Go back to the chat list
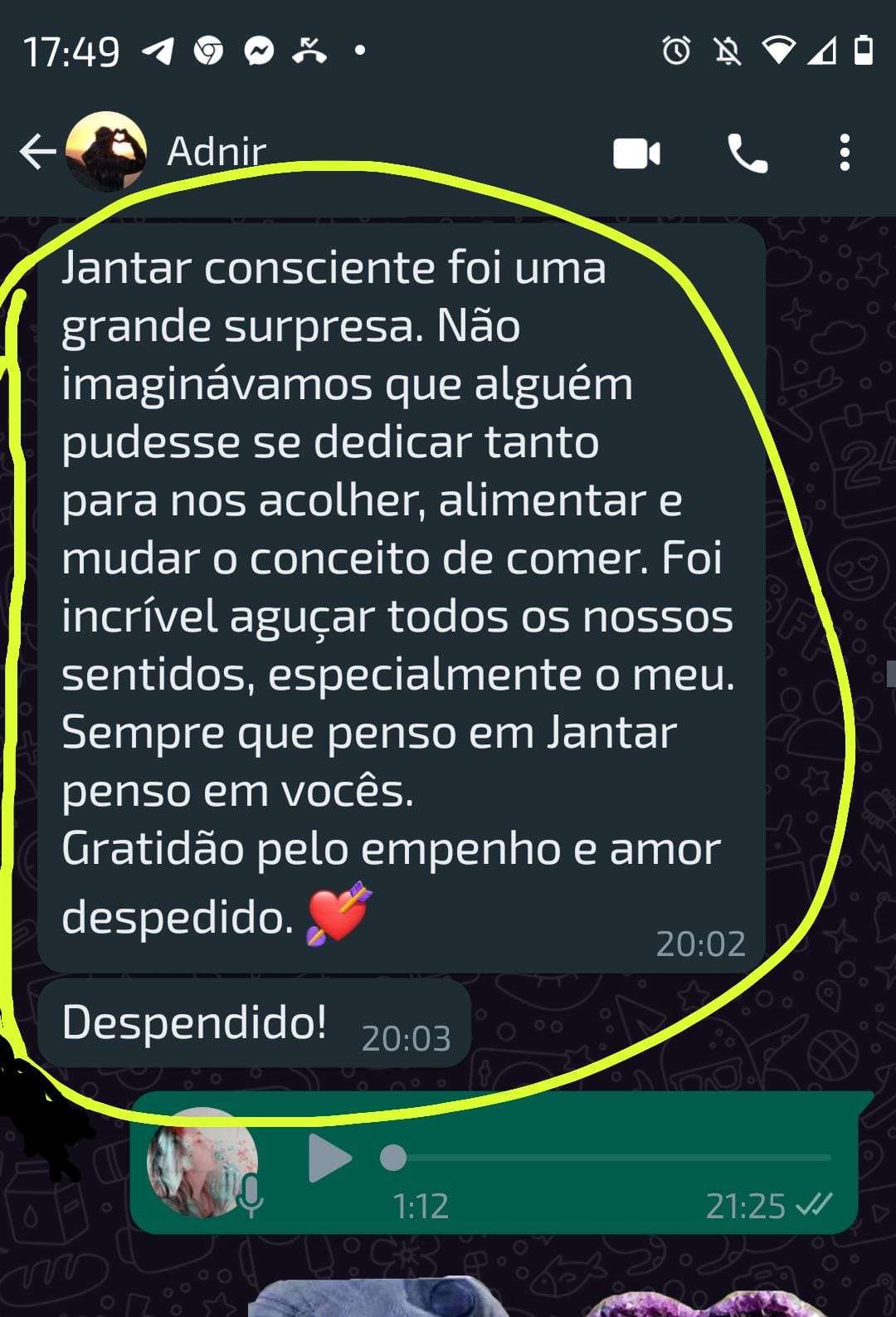 point(37,153)
